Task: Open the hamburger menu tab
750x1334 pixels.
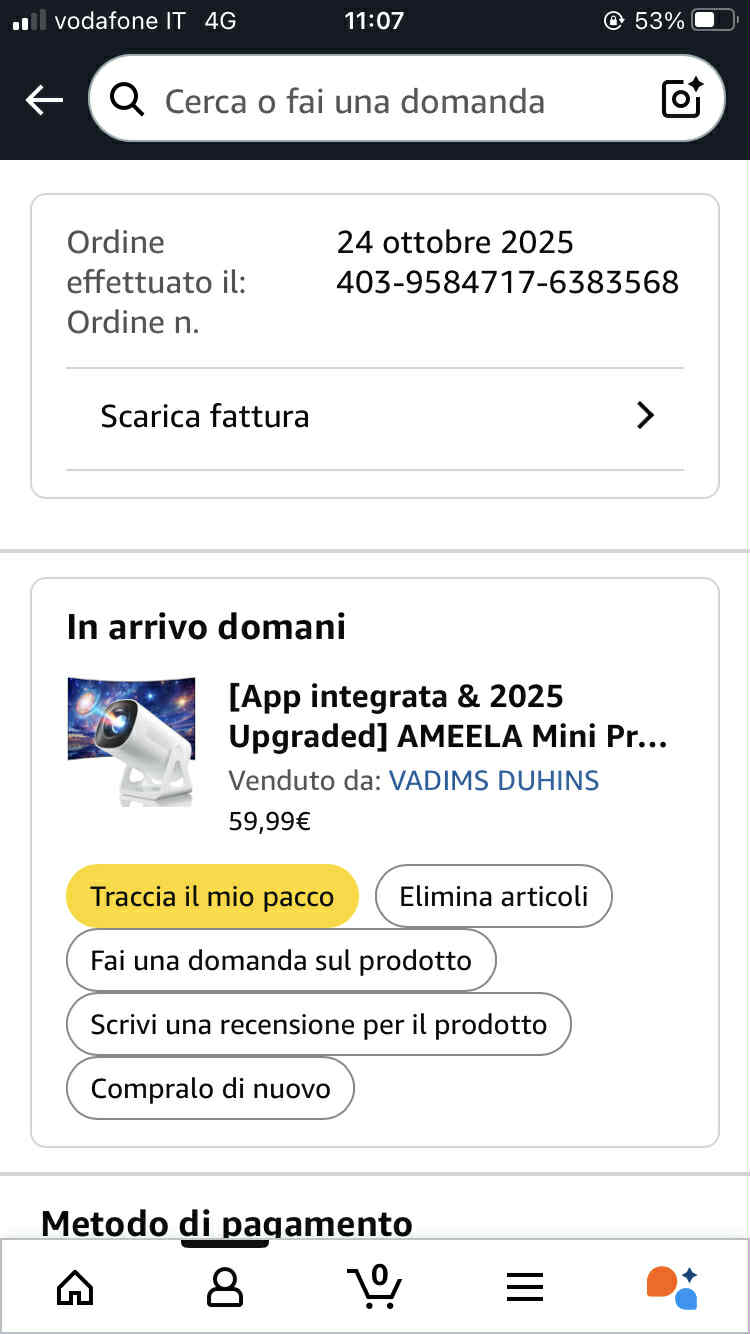Action: click(524, 1287)
